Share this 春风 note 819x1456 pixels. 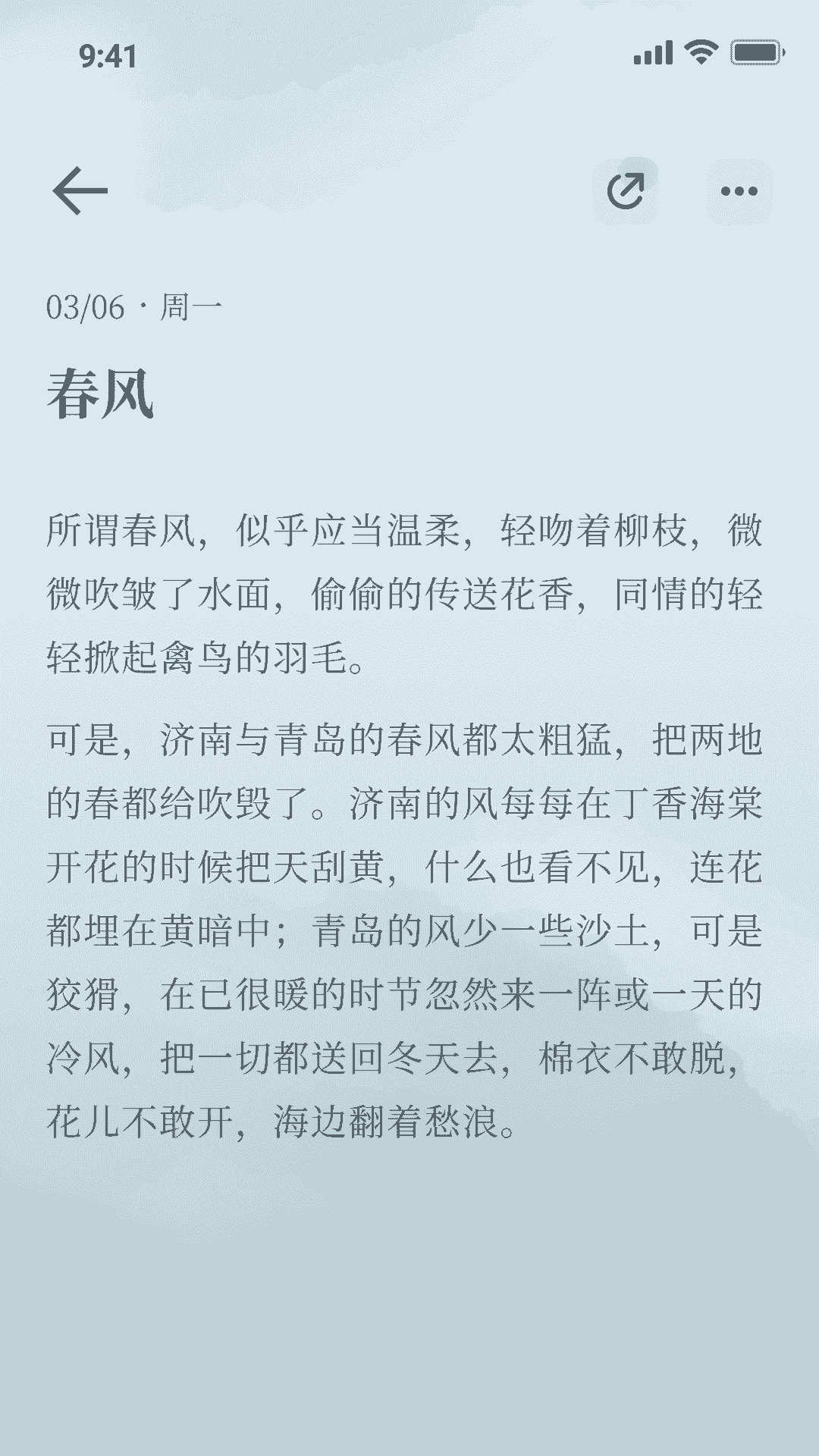626,191
